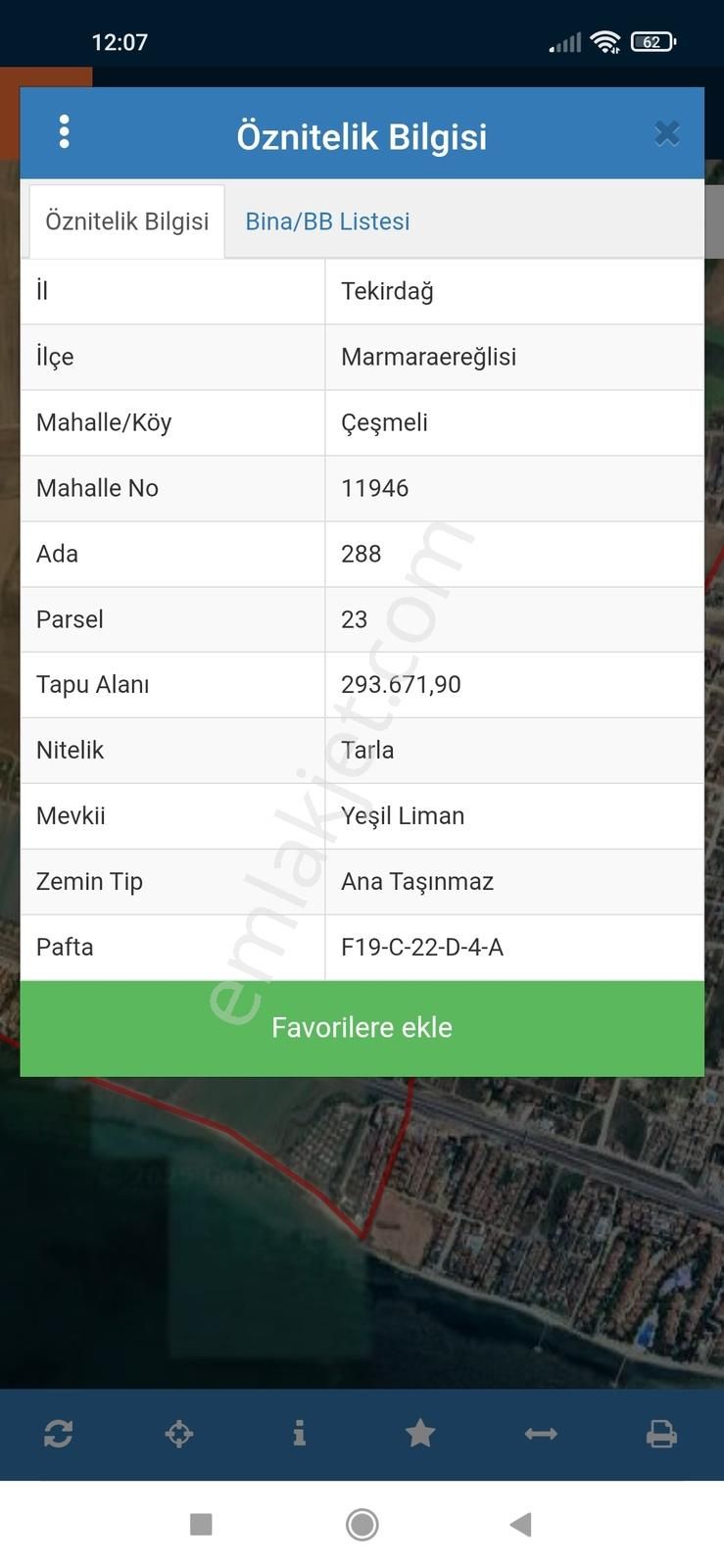Open parcel info with the i icon
Image resolution: width=724 pixels, height=1568 pixels.
(299, 1434)
